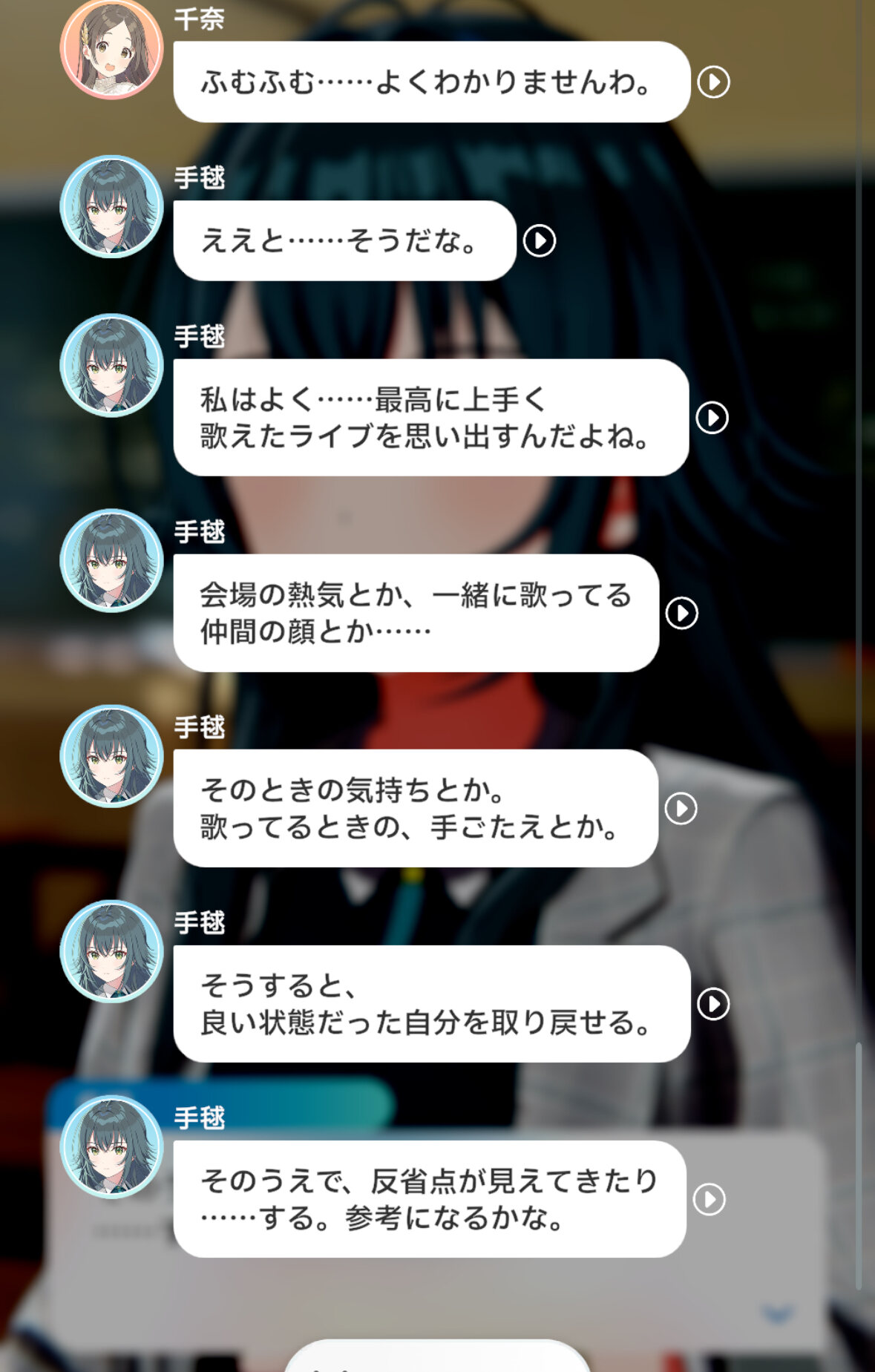Tap the white button below the log

pyautogui.click(x=437, y=1358)
